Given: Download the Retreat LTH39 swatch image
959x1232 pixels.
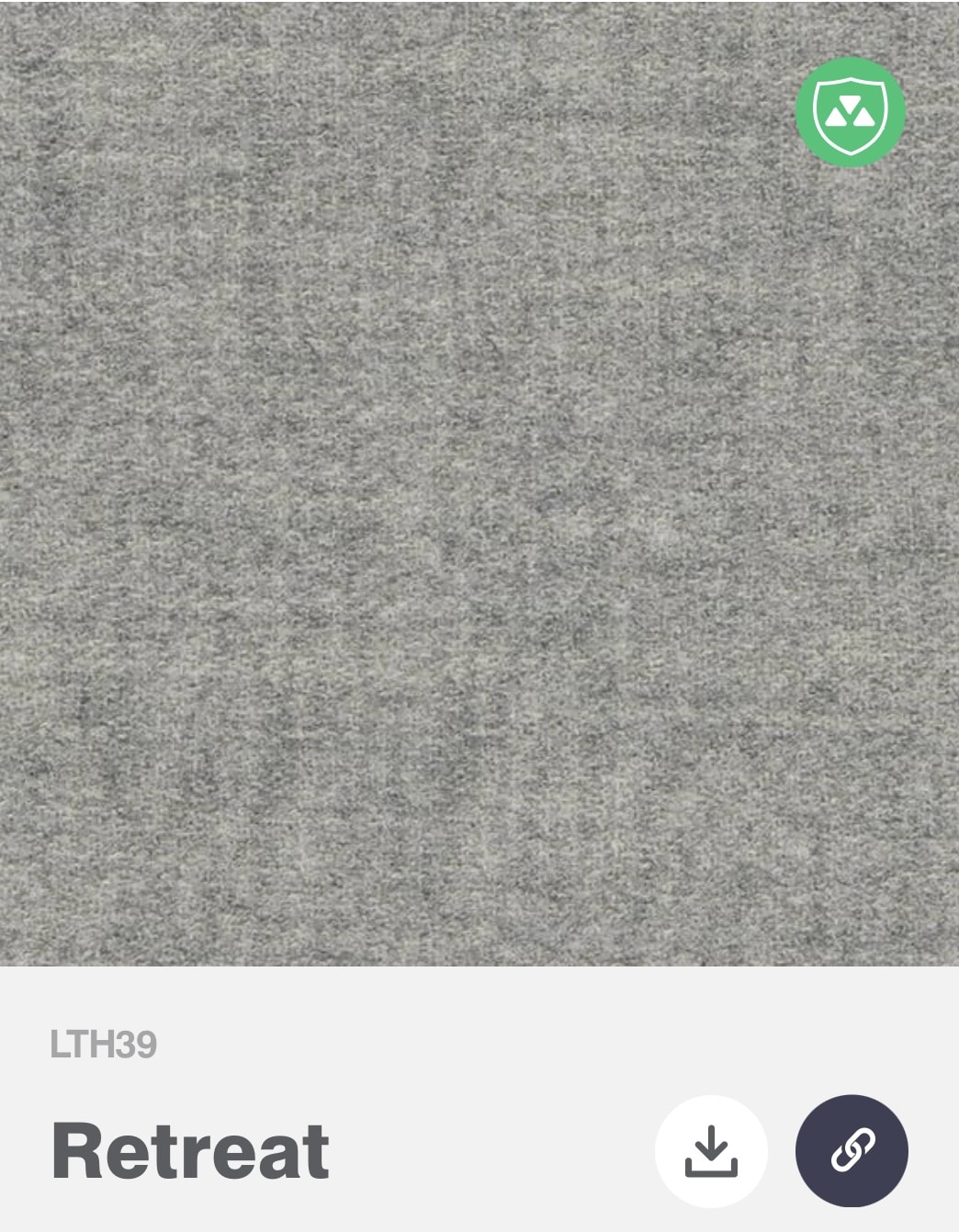Looking at the screenshot, I should 711,1150.
